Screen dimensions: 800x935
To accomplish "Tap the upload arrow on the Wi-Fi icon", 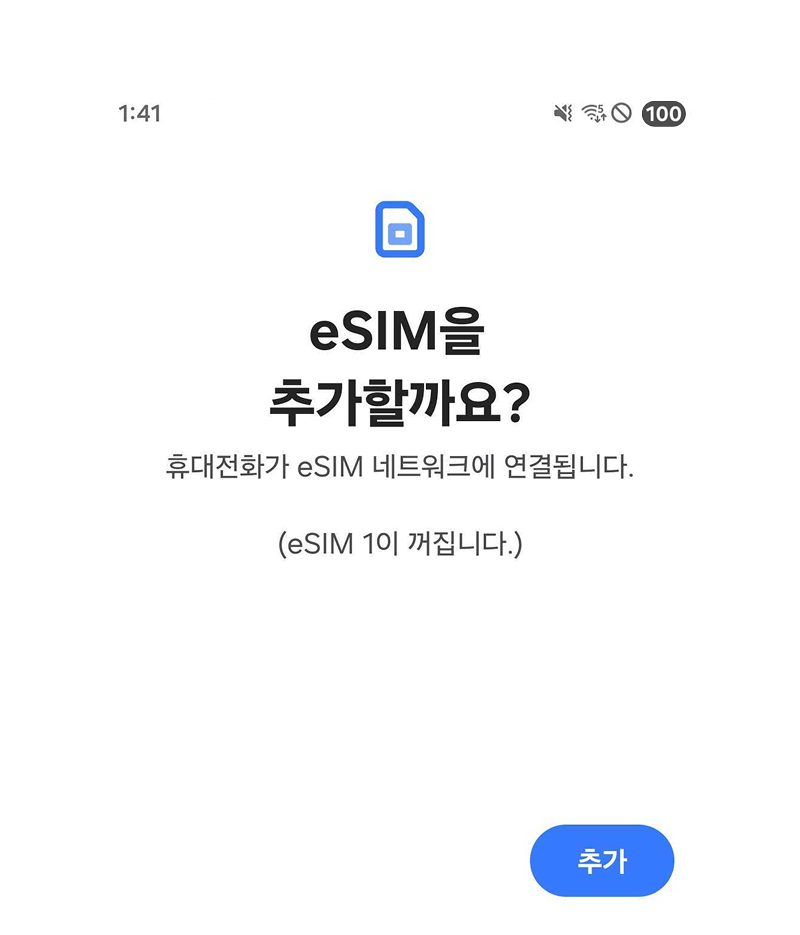I will 603,118.
